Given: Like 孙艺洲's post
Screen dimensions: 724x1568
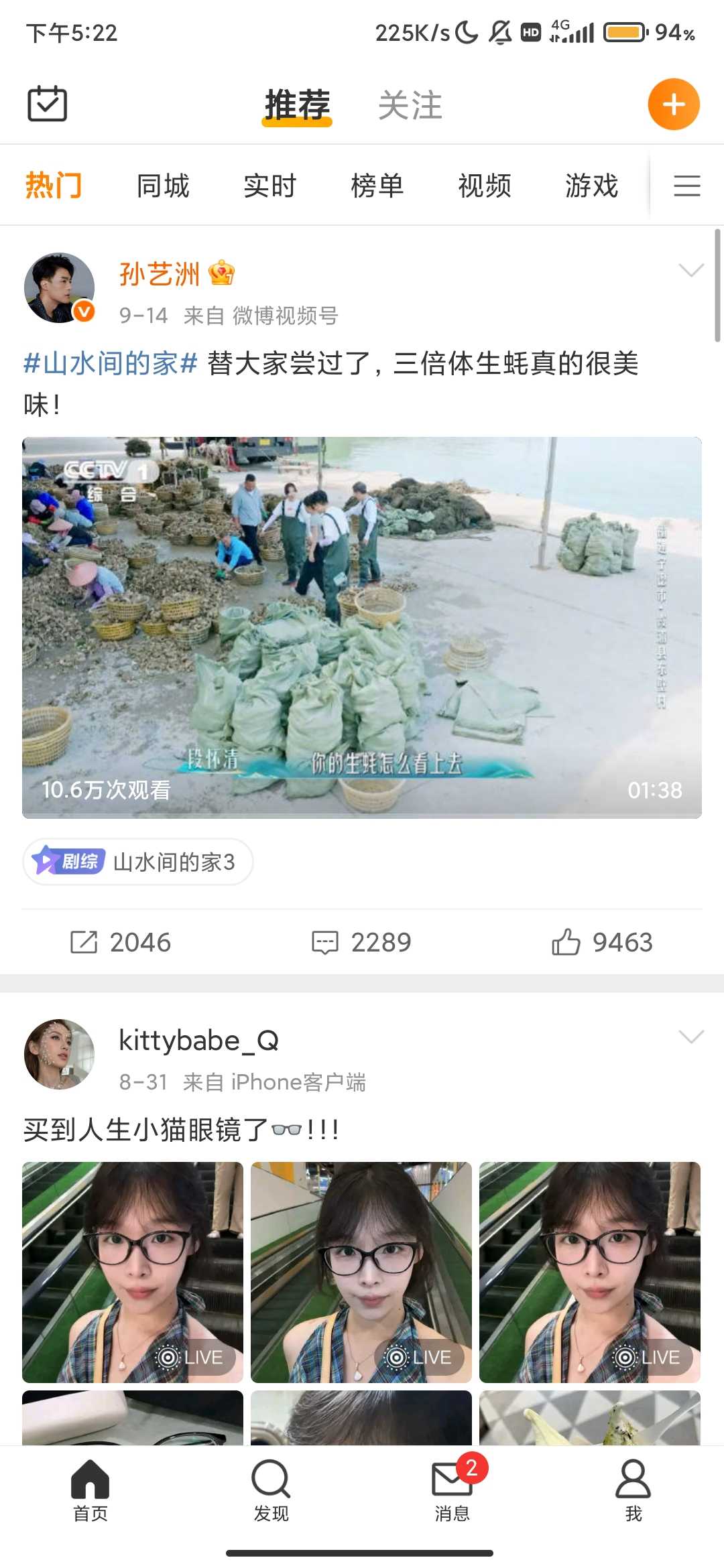Looking at the screenshot, I should 602,942.
